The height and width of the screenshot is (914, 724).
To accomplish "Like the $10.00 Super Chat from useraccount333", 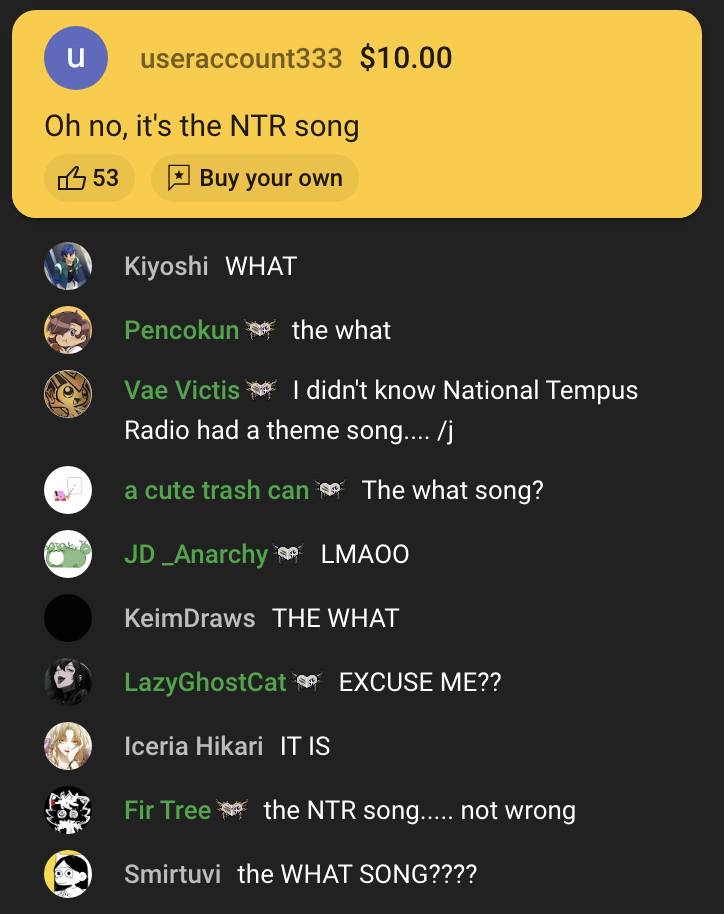I will click(x=89, y=178).
